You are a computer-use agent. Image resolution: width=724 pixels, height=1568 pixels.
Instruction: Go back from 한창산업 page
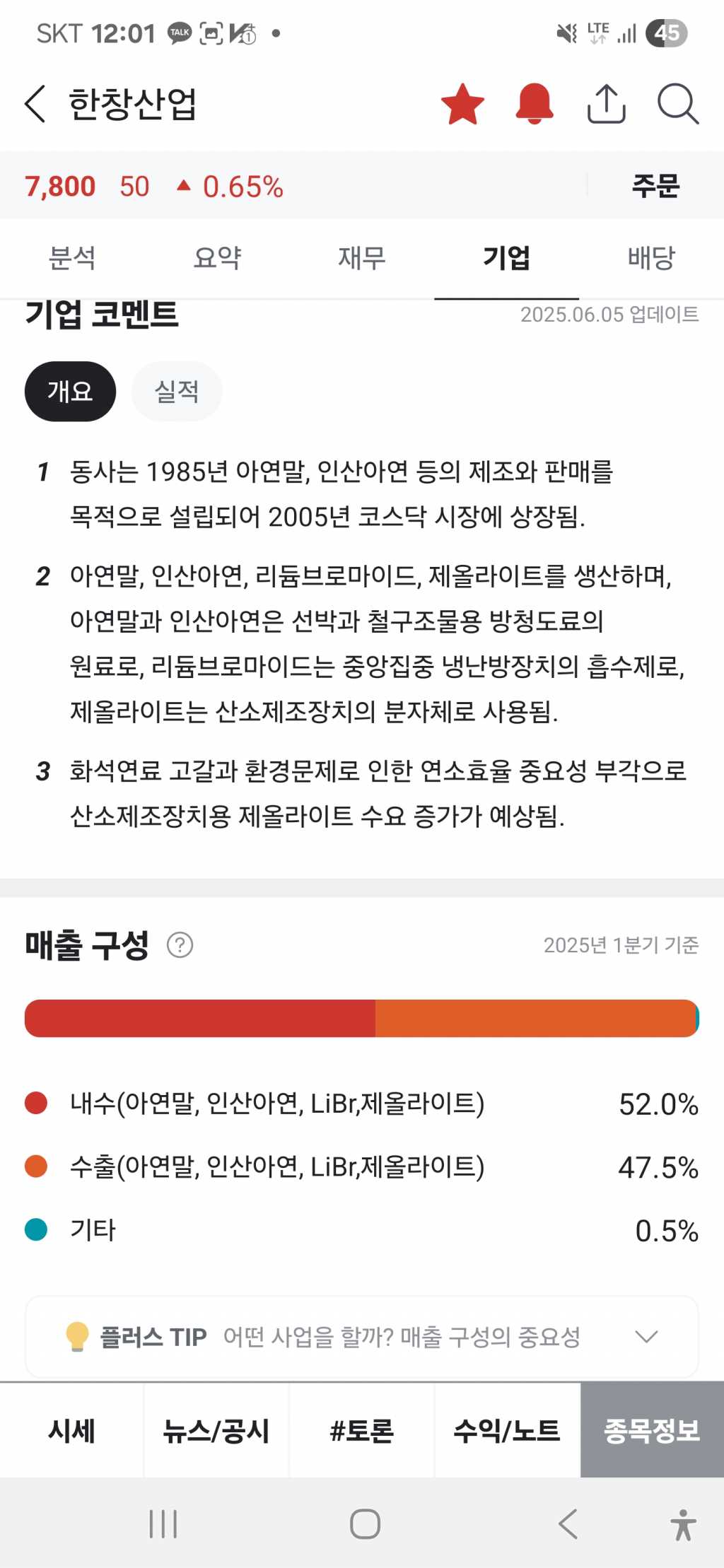pyautogui.click(x=35, y=104)
